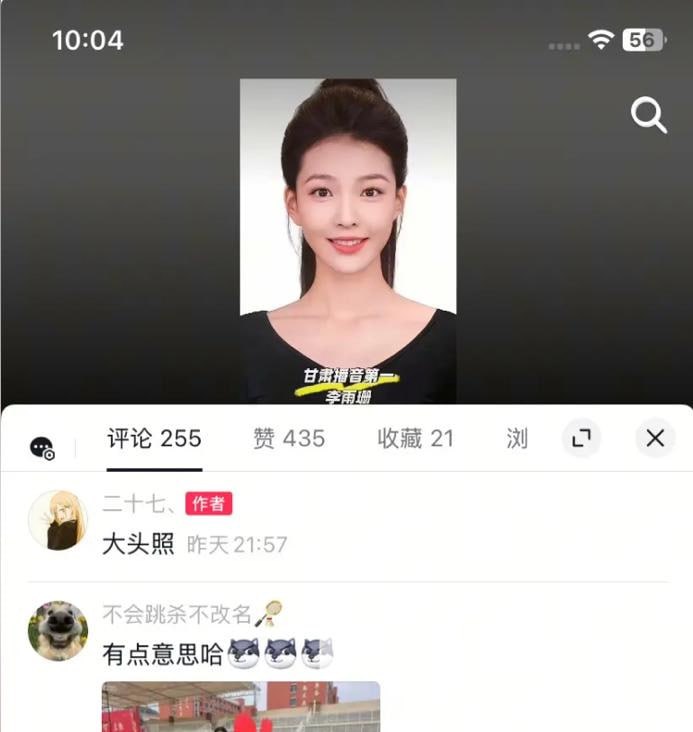This screenshot has width=693, height=732.
Task: Switch to the 评论 255 tab
Action: 154,438
